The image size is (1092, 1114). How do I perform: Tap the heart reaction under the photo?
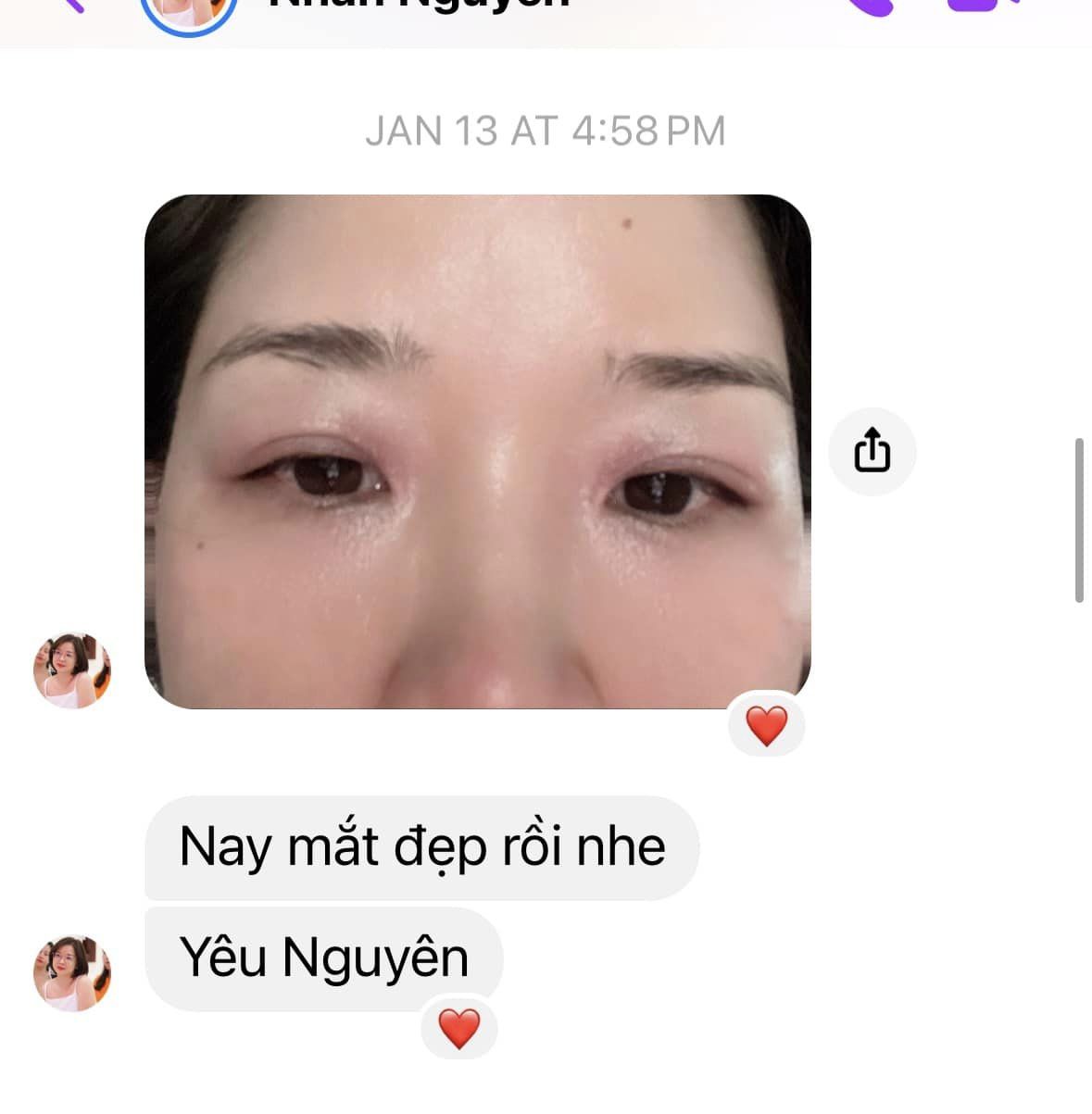pos(766,724)
